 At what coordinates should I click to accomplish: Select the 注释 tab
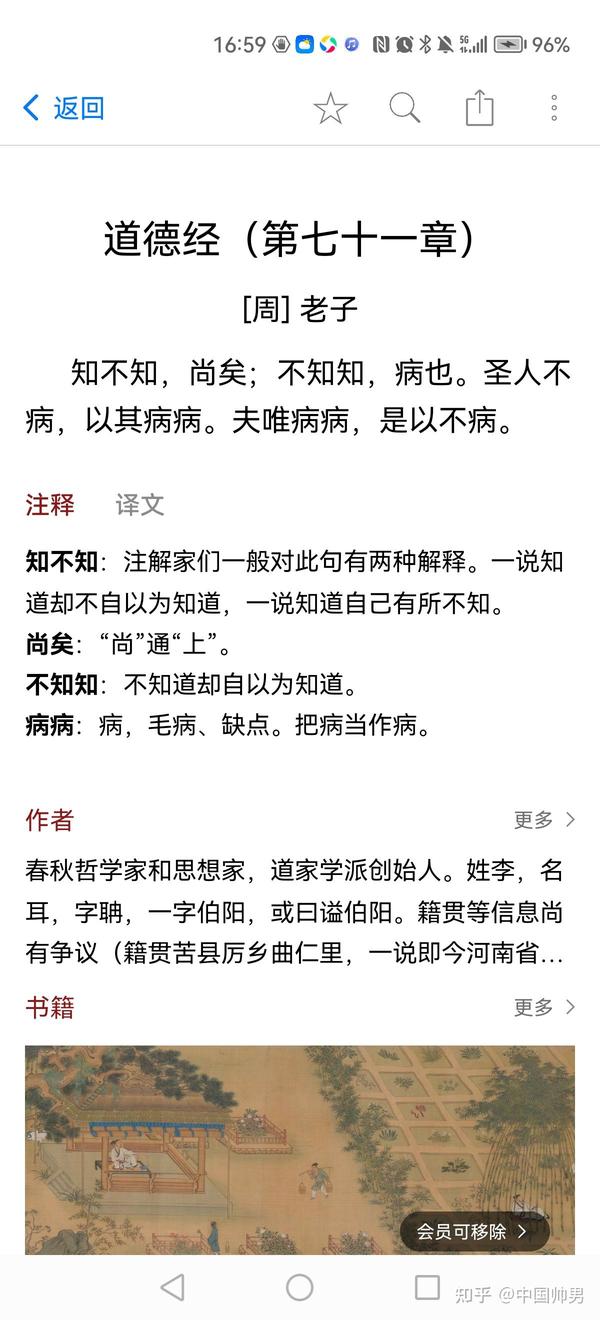pyautogui.click(x=50, y=505)
